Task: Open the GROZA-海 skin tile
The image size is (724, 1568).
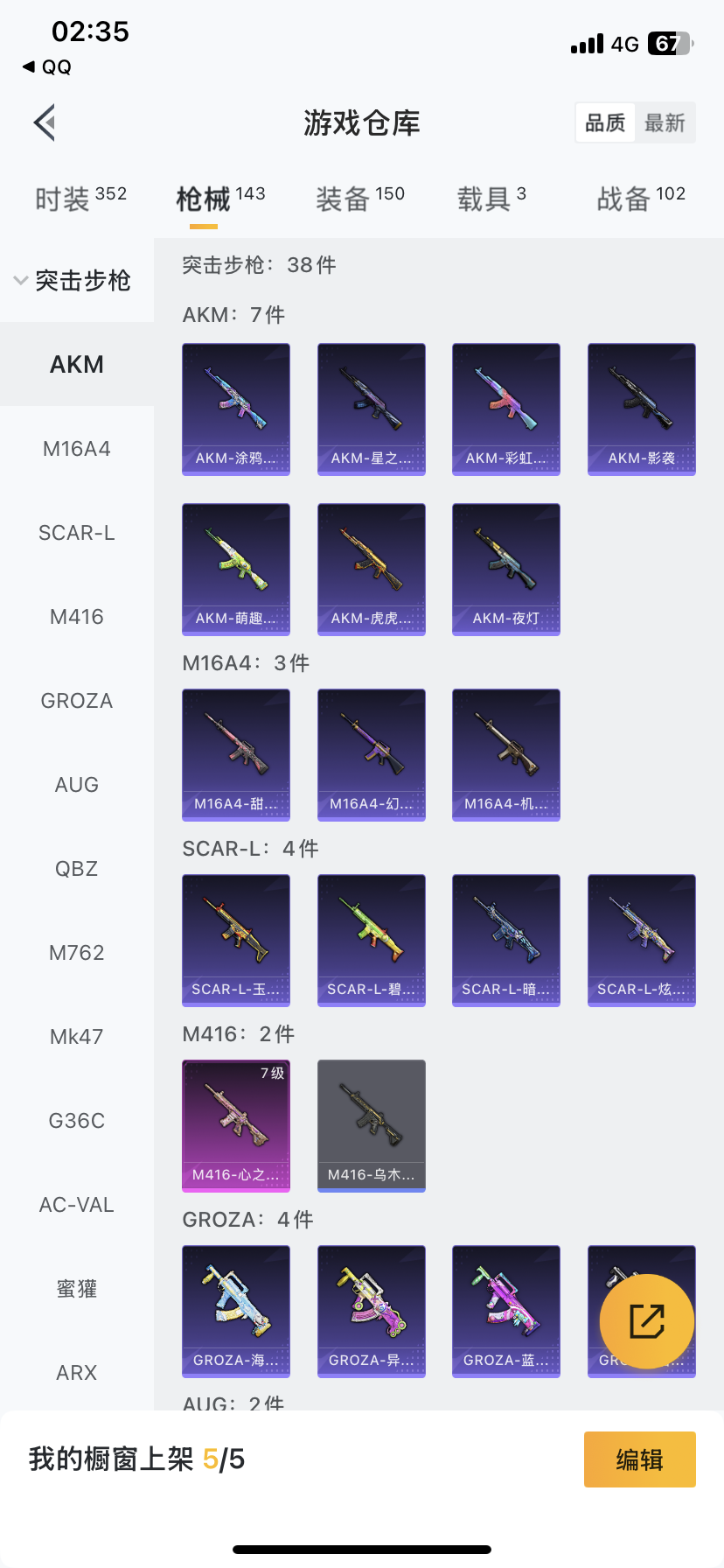Action: 236,1311
